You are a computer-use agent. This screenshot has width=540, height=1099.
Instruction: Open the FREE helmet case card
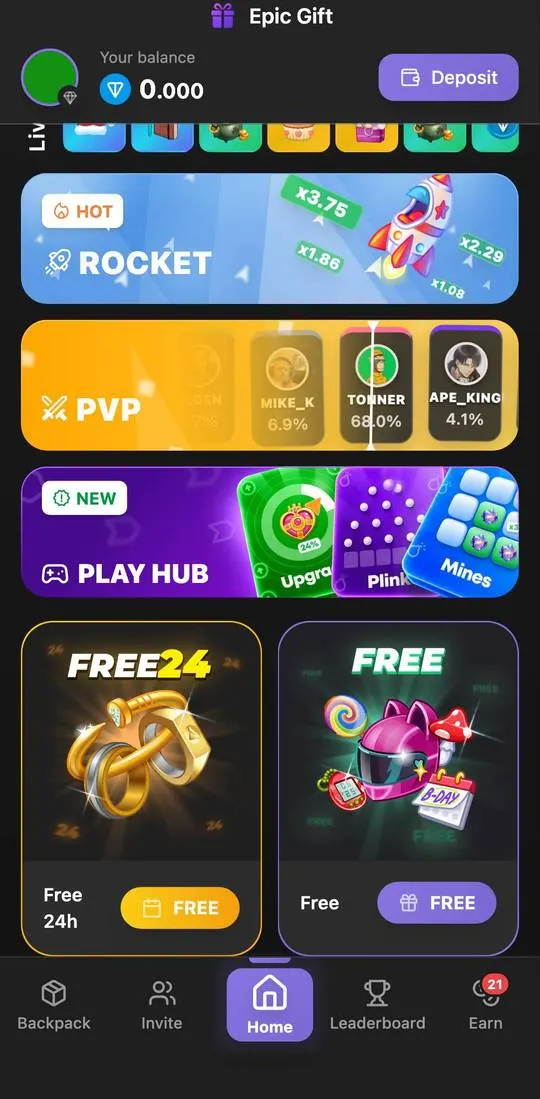click(398, 789)
